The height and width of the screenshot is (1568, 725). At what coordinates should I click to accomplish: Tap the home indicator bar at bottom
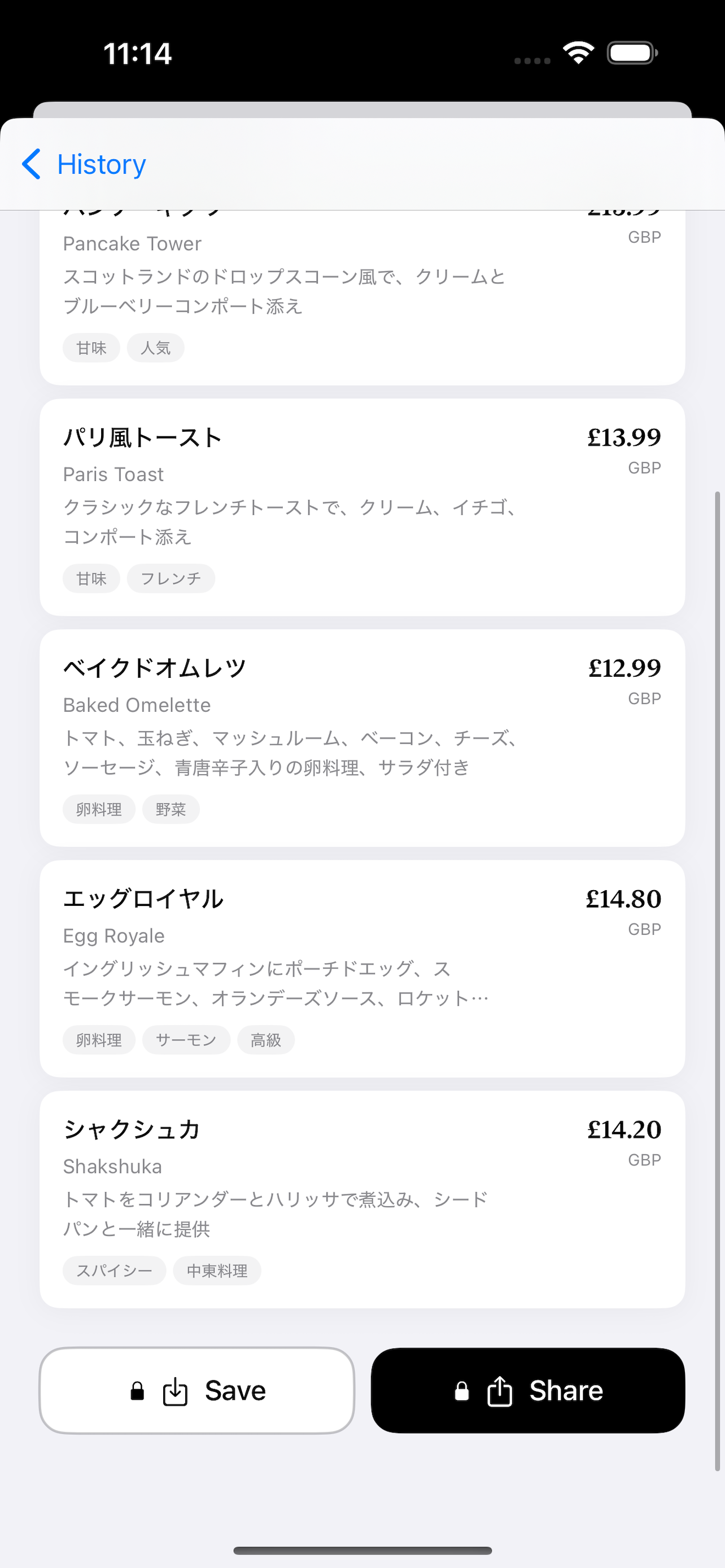362,1550
